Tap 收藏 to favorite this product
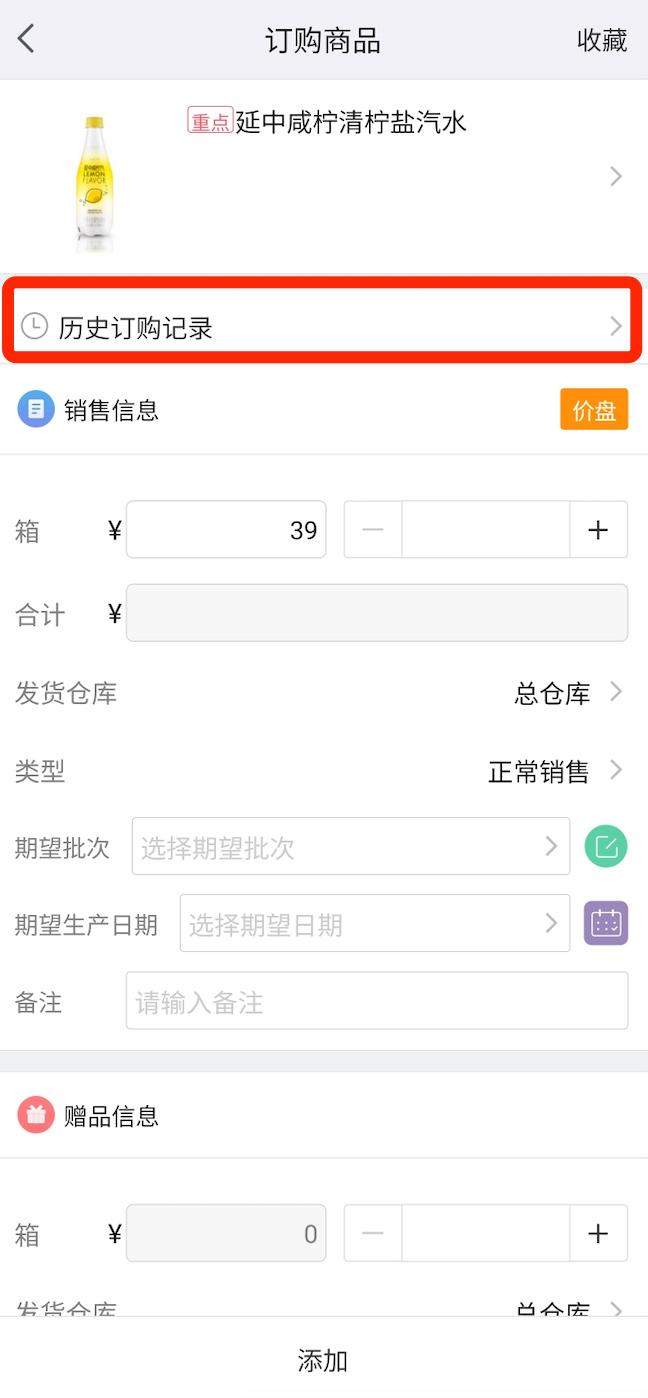Viewport: 648px width, 1398px height. (602, 40)
